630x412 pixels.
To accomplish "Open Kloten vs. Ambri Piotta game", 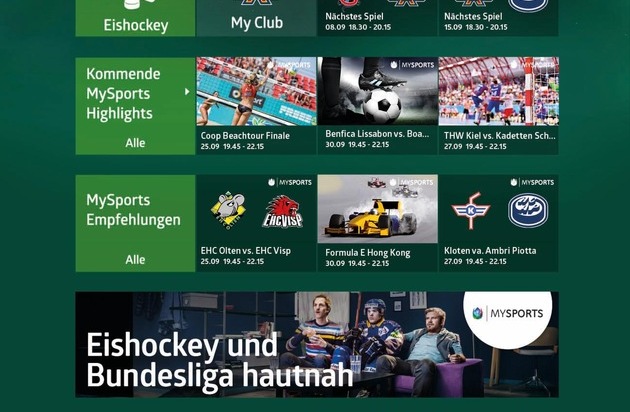I will tap(498, 222).
